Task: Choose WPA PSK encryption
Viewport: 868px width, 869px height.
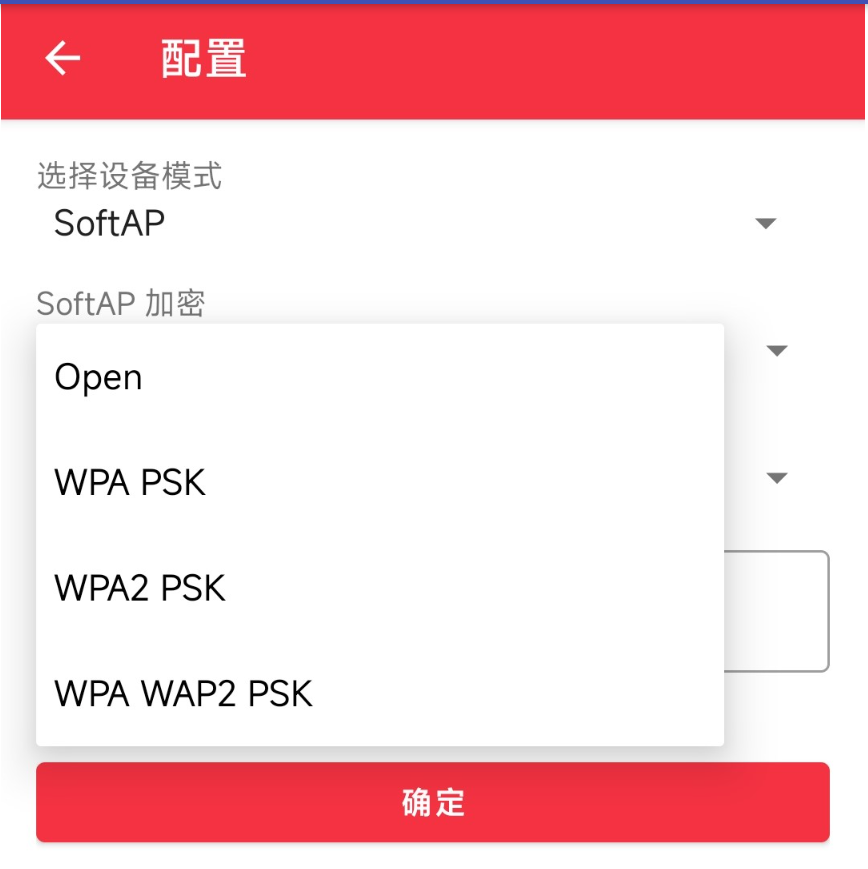Action: [x=379, y=483]
